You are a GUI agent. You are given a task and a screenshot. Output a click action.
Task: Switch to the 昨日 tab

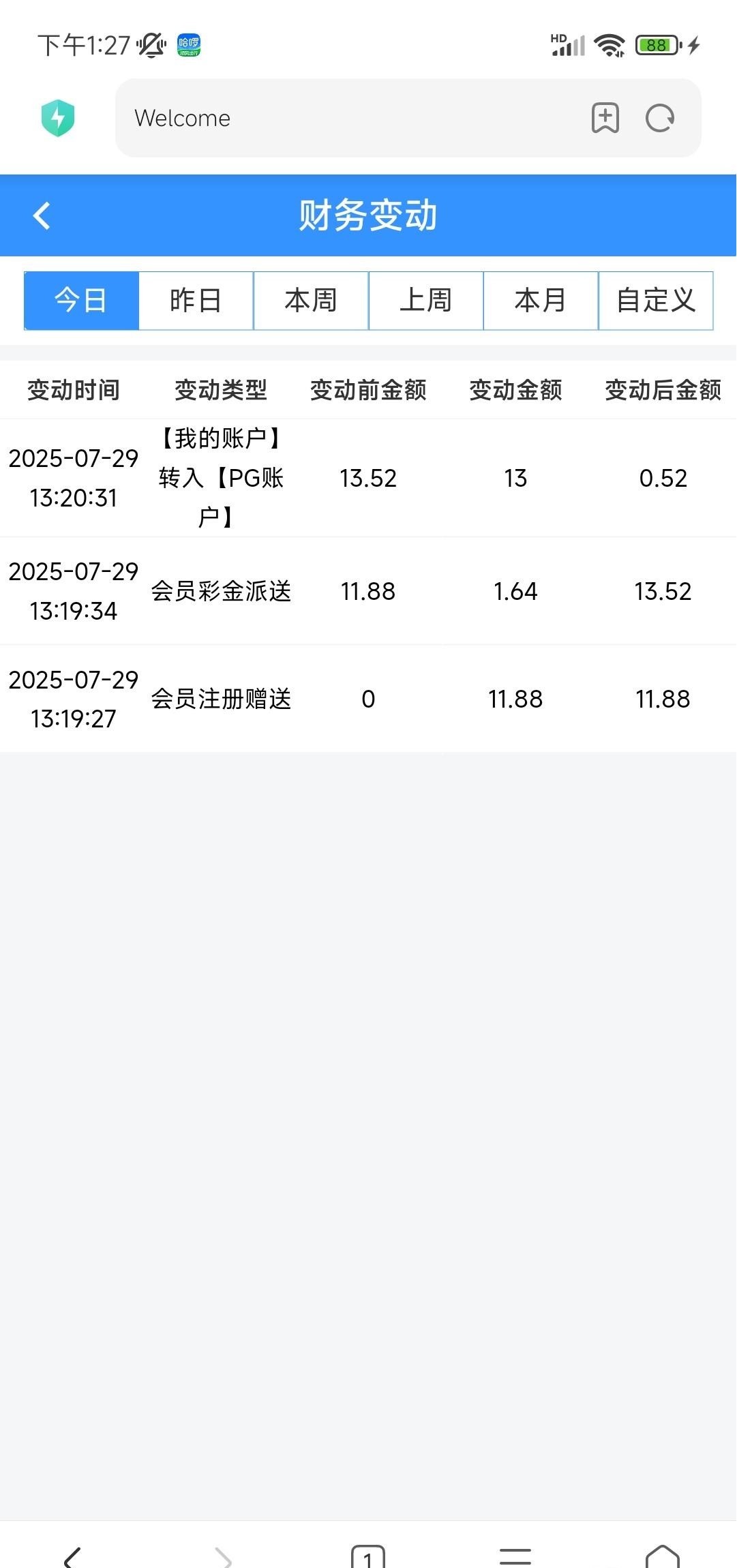[196, 301]
